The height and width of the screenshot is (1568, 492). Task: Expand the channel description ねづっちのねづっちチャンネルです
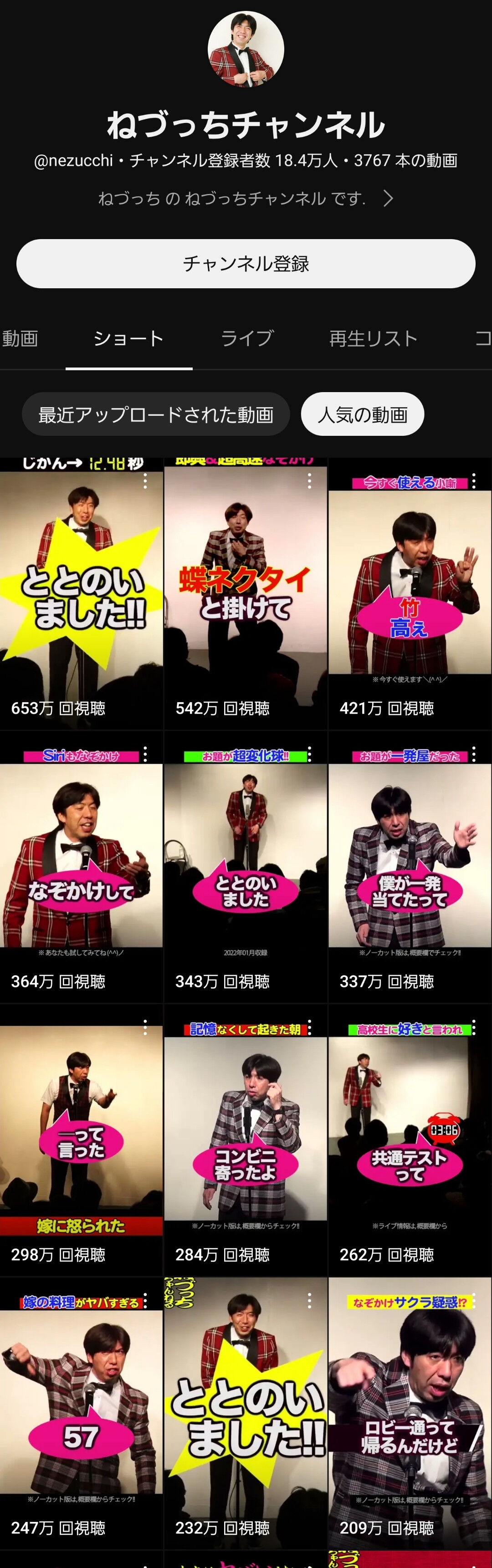point(246,199)
